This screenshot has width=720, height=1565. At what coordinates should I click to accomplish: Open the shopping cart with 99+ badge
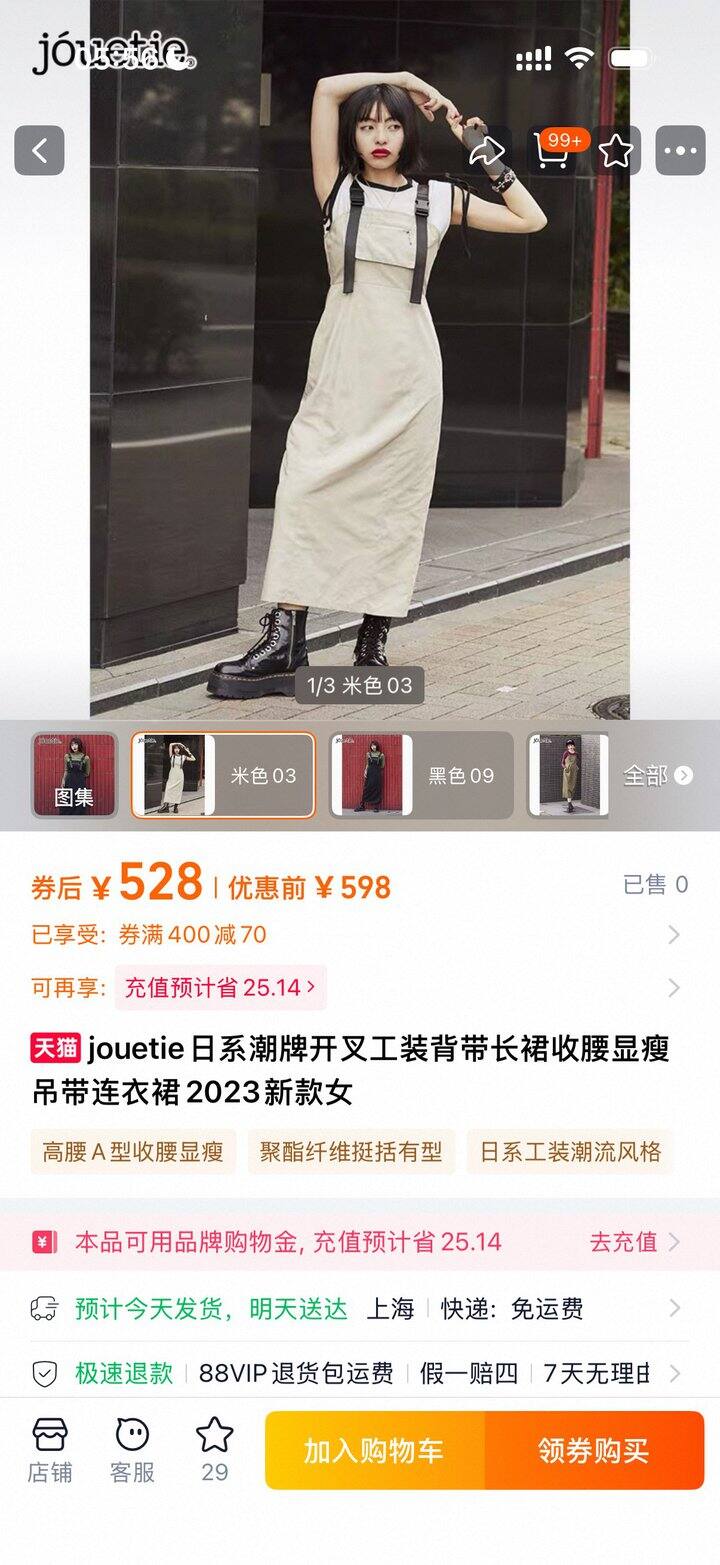[552, 151]
